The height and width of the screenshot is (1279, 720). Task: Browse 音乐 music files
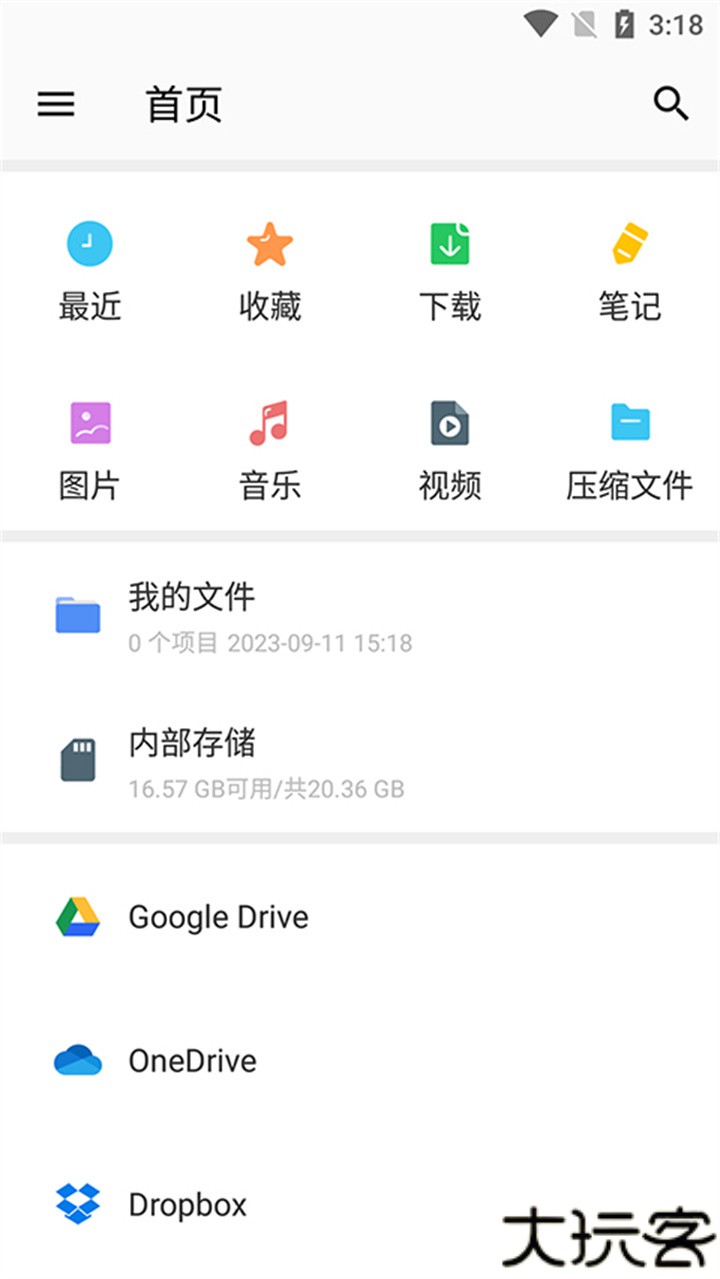tap(270, 451)
